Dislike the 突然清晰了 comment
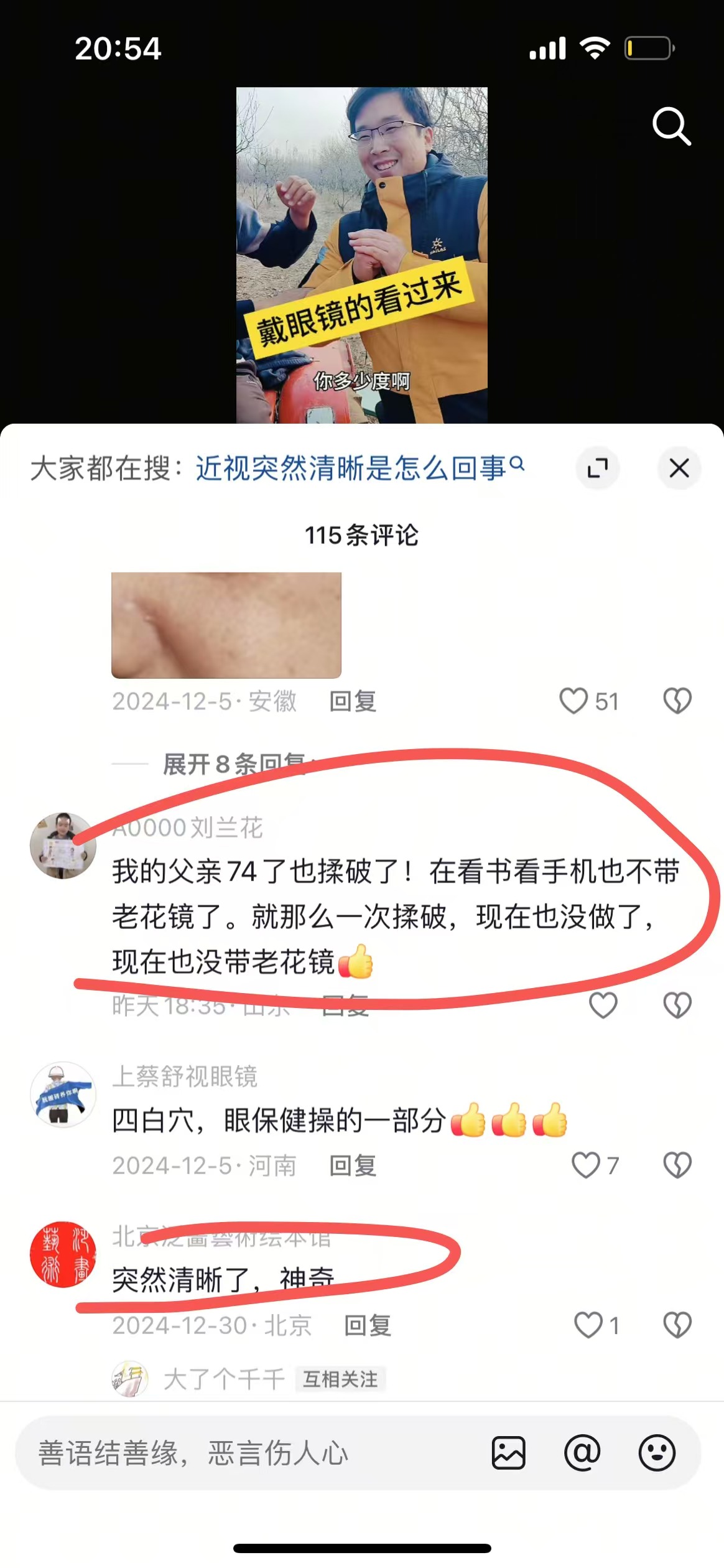This screenshot has height=1568, width=724. 677,1325
